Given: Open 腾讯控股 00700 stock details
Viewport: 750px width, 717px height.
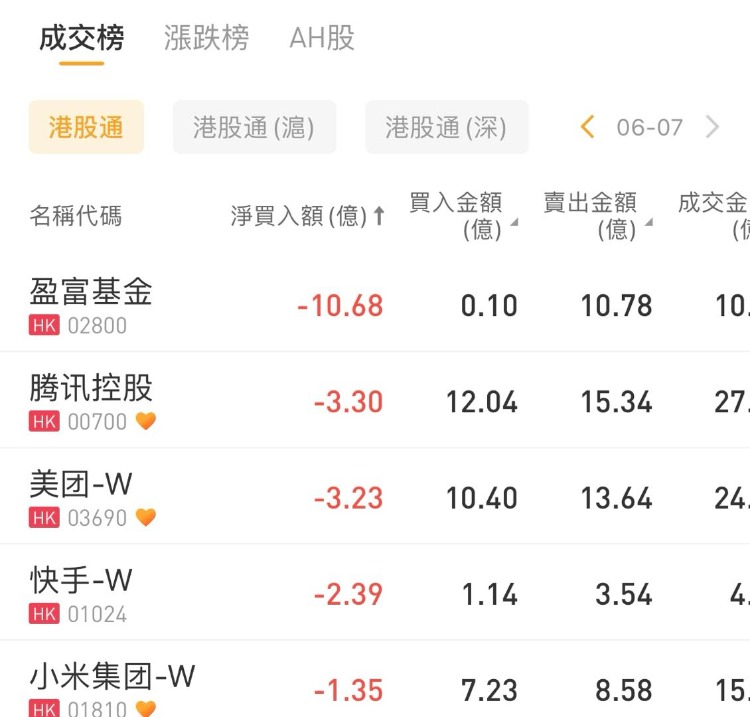Looking at the screenshot, I should pyautogui.click(x=91, y=400).
